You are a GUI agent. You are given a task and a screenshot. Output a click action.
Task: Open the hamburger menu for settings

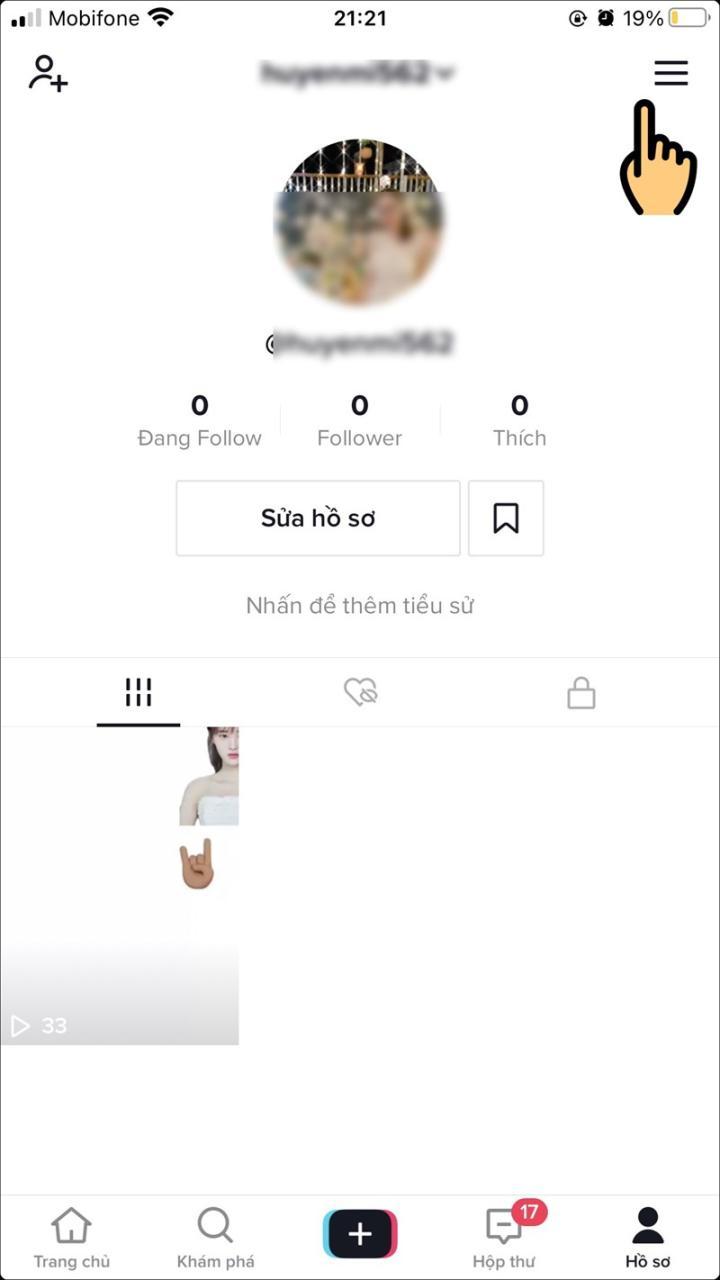[x=670, y=73]
